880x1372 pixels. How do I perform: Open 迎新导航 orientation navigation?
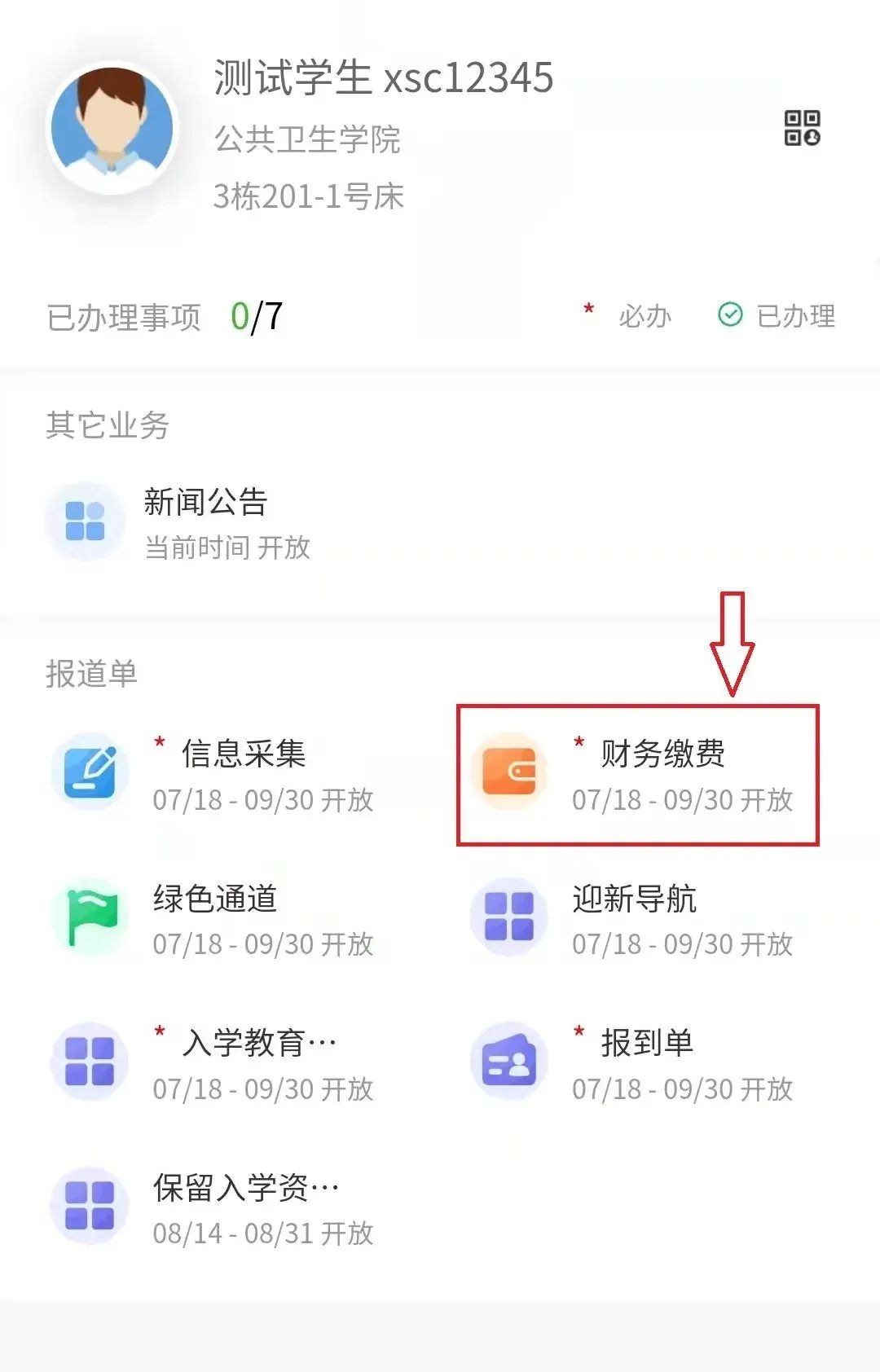[634, 919]
